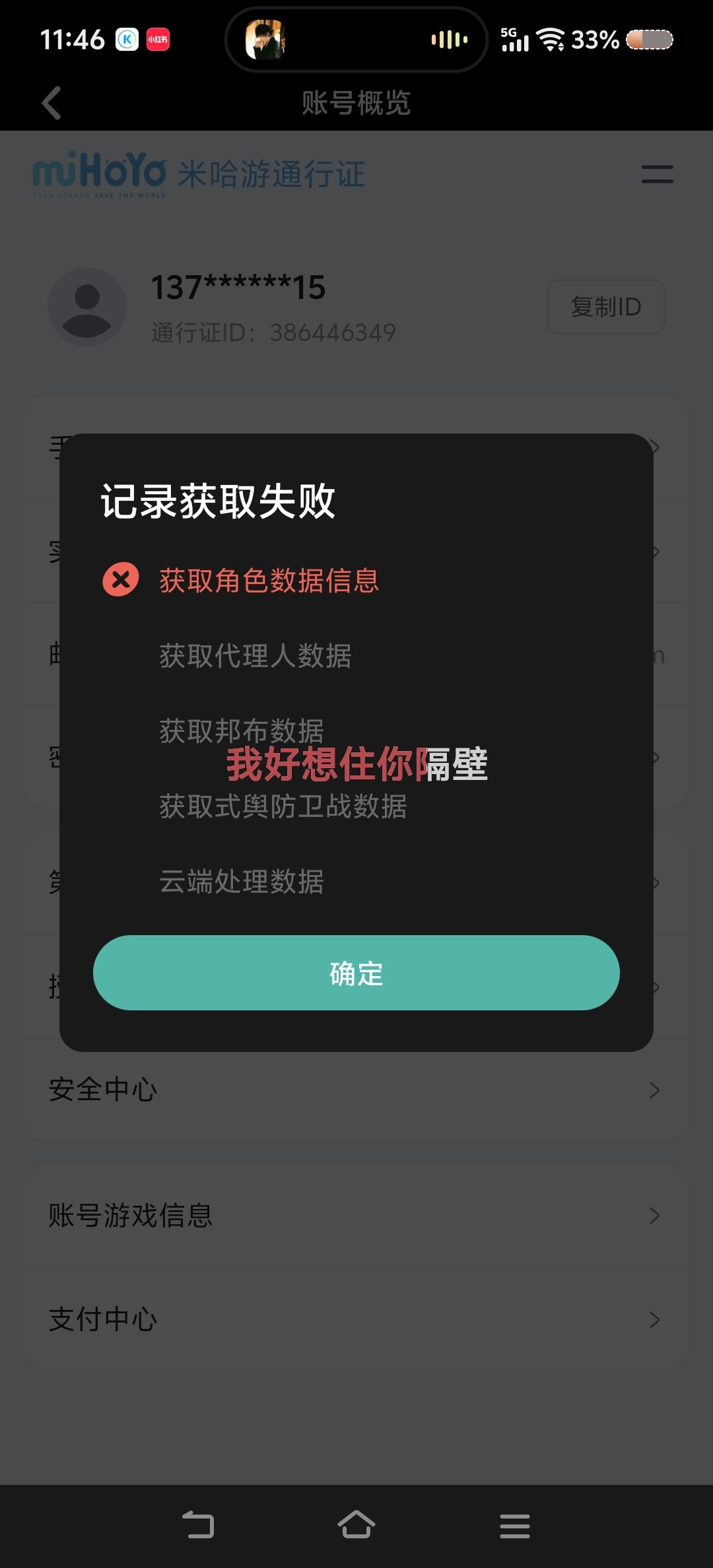
Task: Expand the 支付中心 row chevron
Action: coord(653,1320)
